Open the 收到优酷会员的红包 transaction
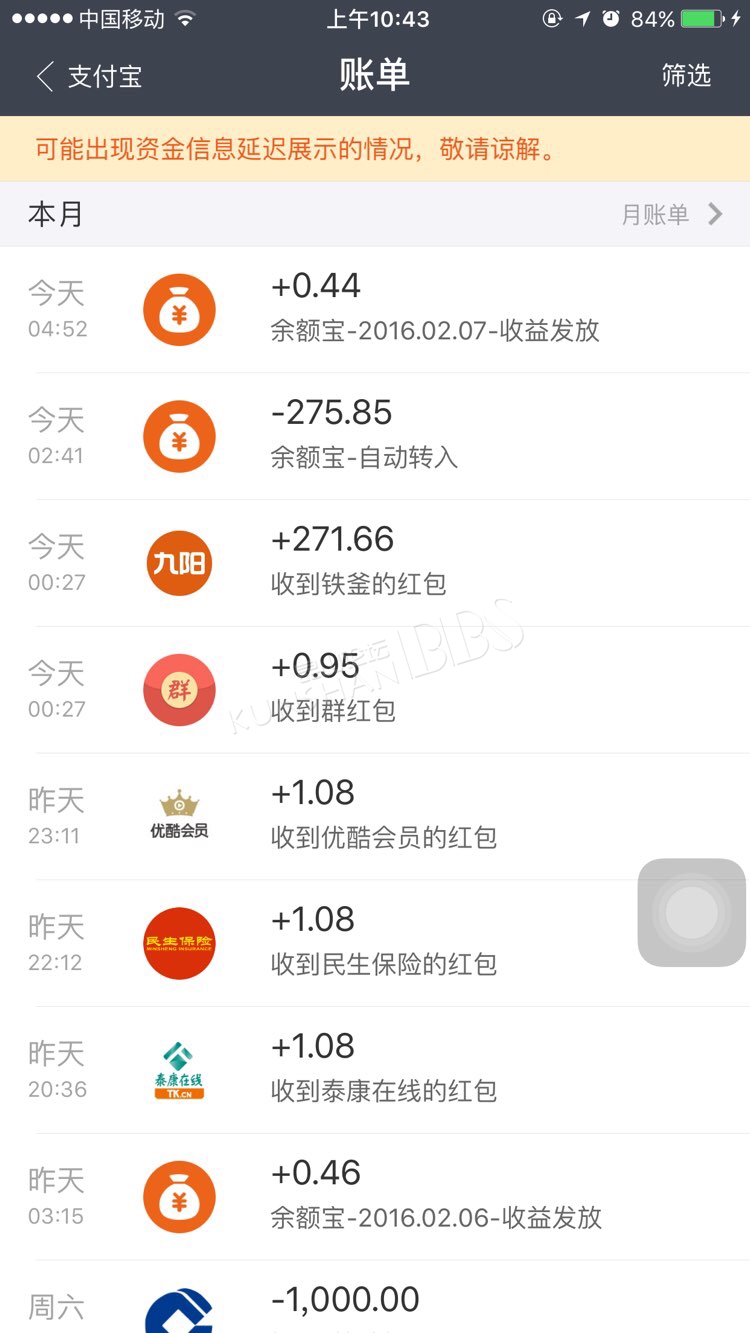Viewport: 750px width, 1333px height. (375, 817)
